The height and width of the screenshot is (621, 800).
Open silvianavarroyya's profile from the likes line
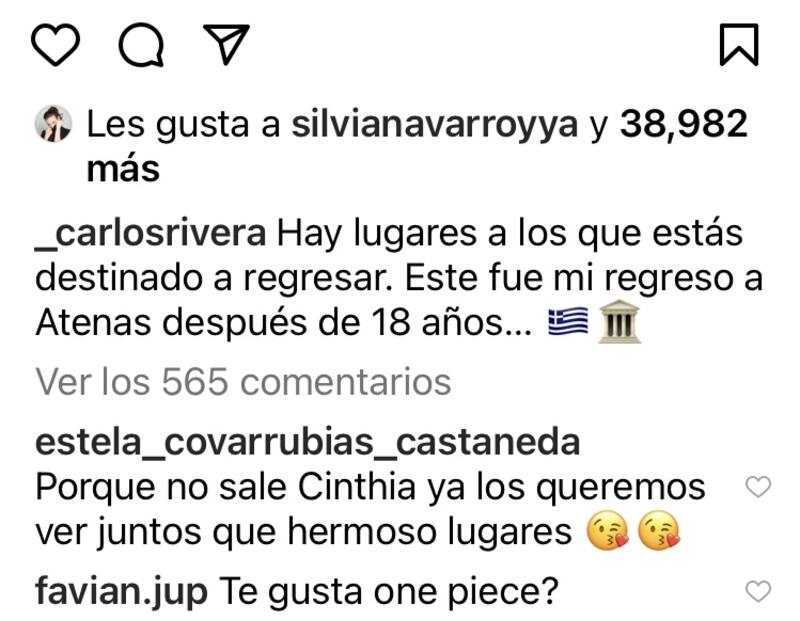pyautogui.click(x=434, y=125)
